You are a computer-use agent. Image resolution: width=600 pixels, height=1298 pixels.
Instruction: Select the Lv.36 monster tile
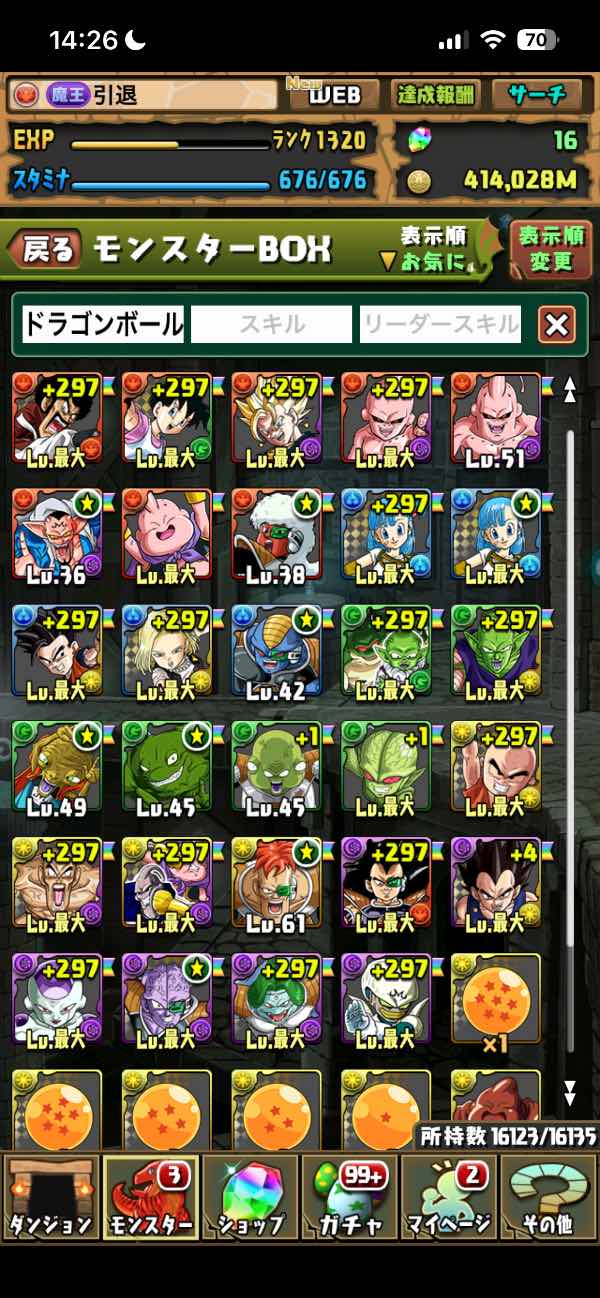point(57,534)
